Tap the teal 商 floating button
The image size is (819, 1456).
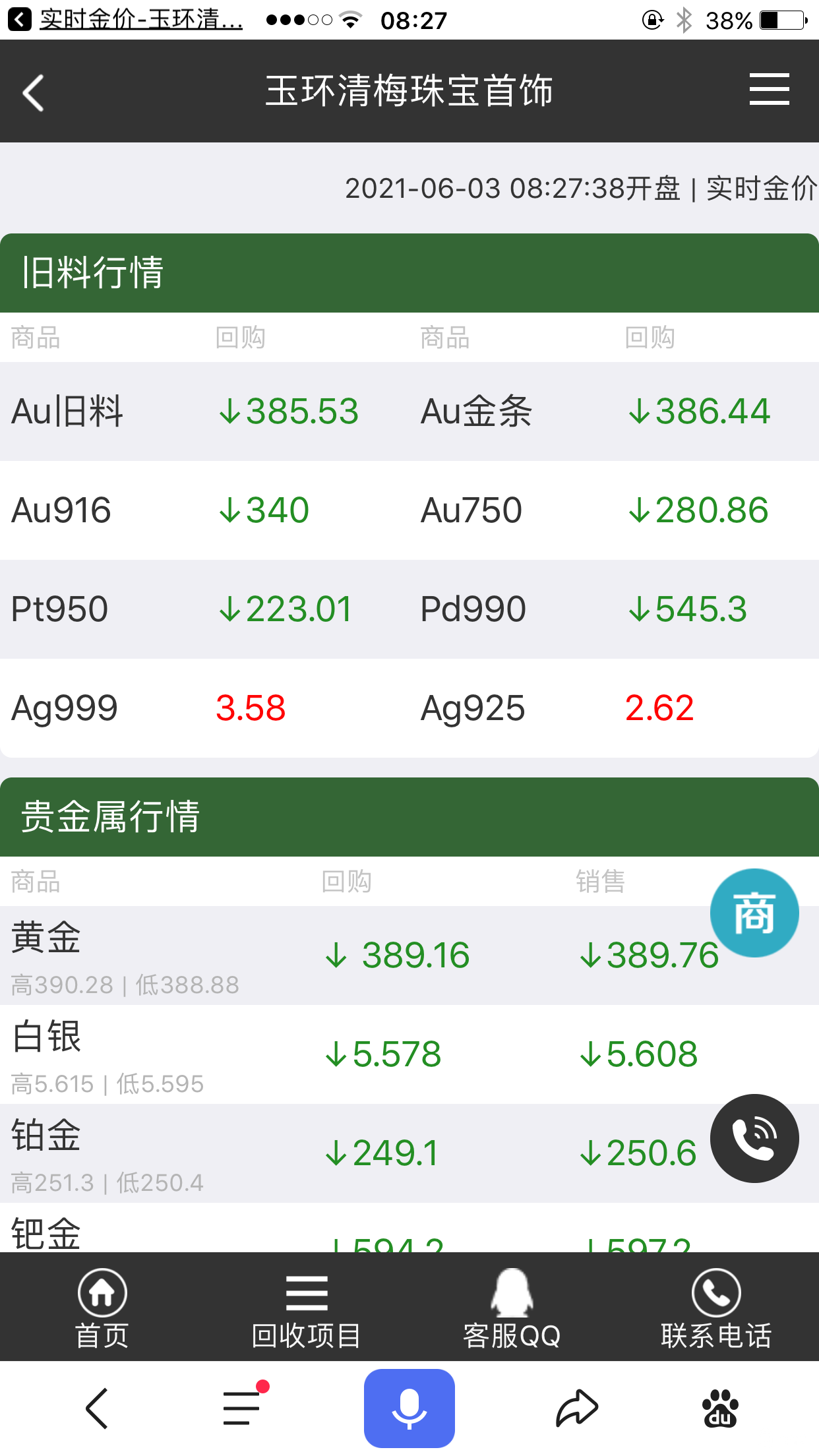pyautogui.click(x=754, y=913)
